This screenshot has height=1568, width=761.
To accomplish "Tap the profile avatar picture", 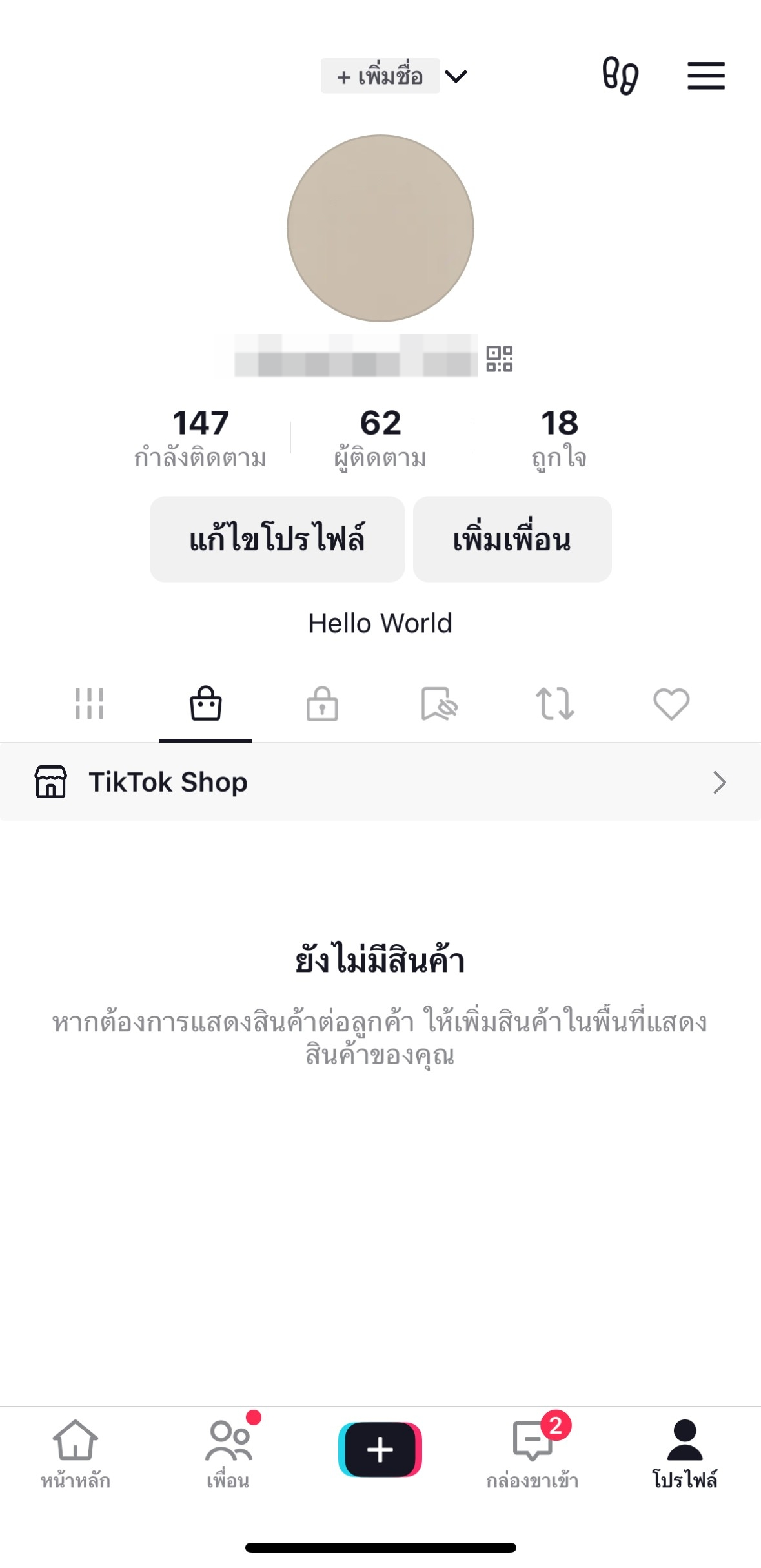I will tap(380, 228).
